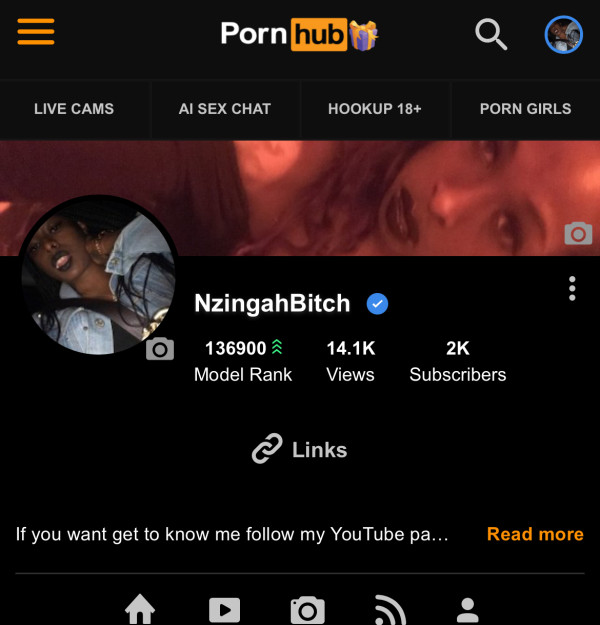Change profile picture via camera icon
The height and width of the screenshot is (625, 600).
[160, 349]
